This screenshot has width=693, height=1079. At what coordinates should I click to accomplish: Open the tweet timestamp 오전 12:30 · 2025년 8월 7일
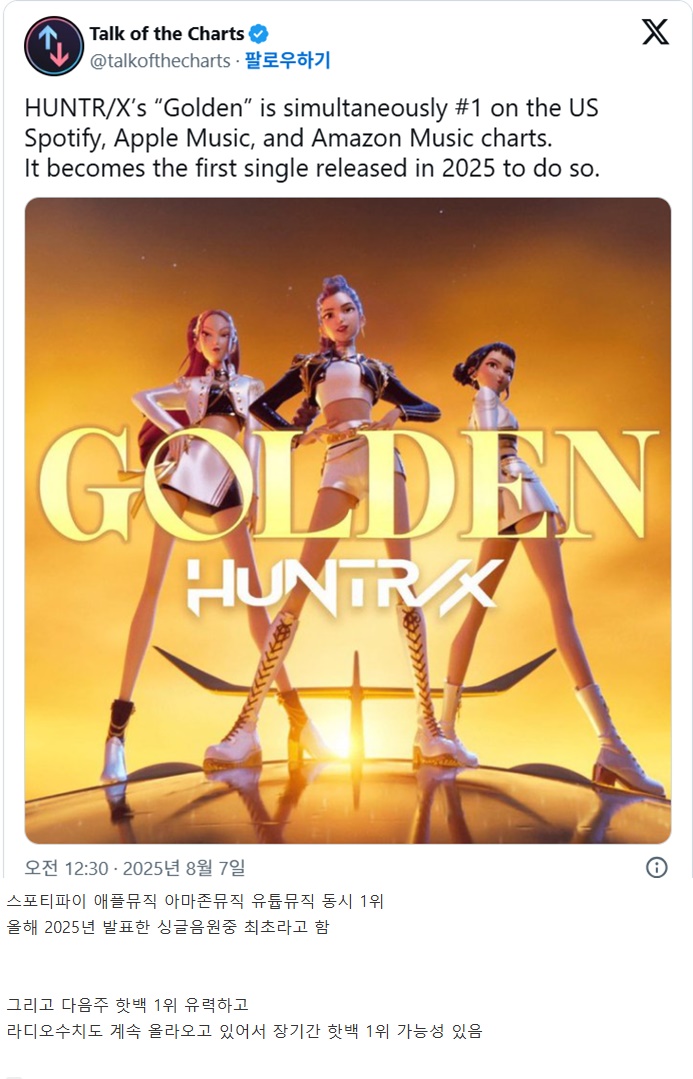[x=135, y=867]
